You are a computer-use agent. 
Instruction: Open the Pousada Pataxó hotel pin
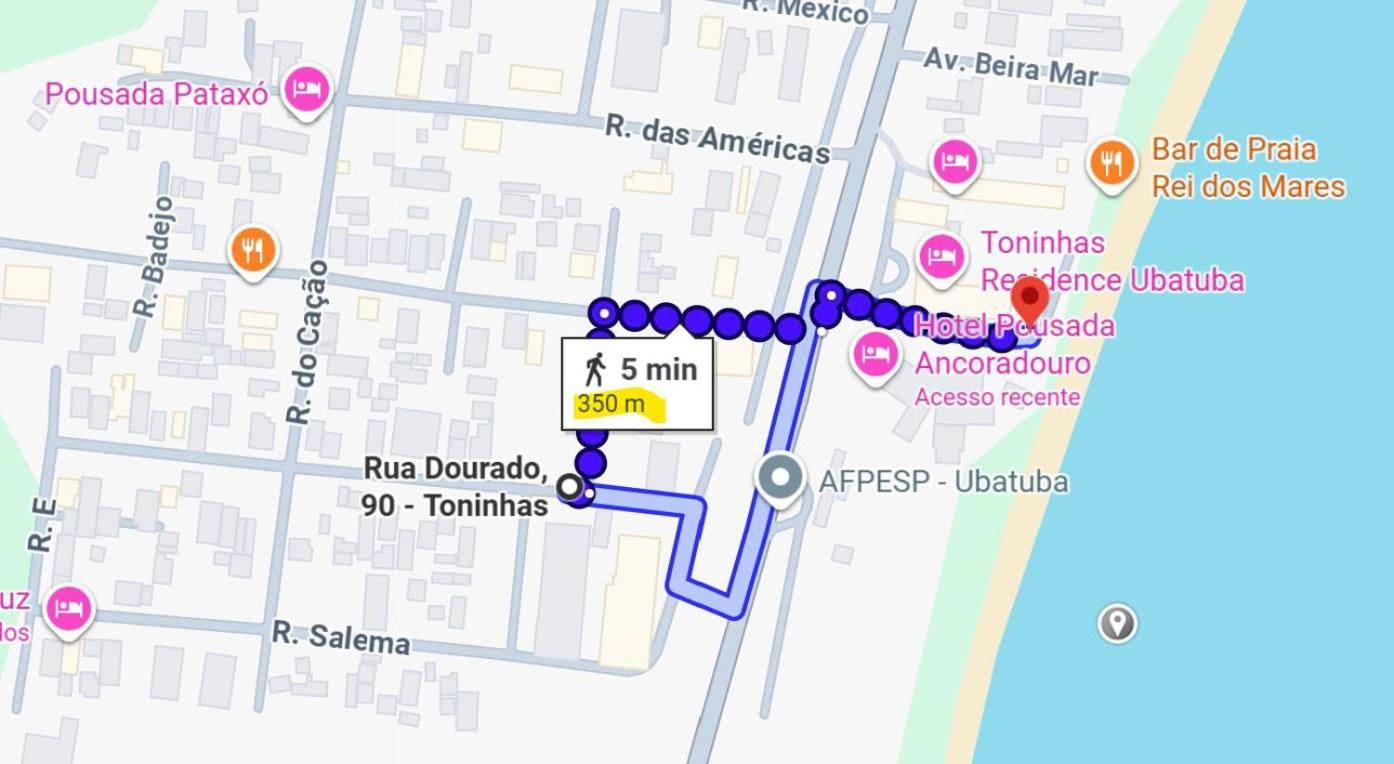(306, 91)
